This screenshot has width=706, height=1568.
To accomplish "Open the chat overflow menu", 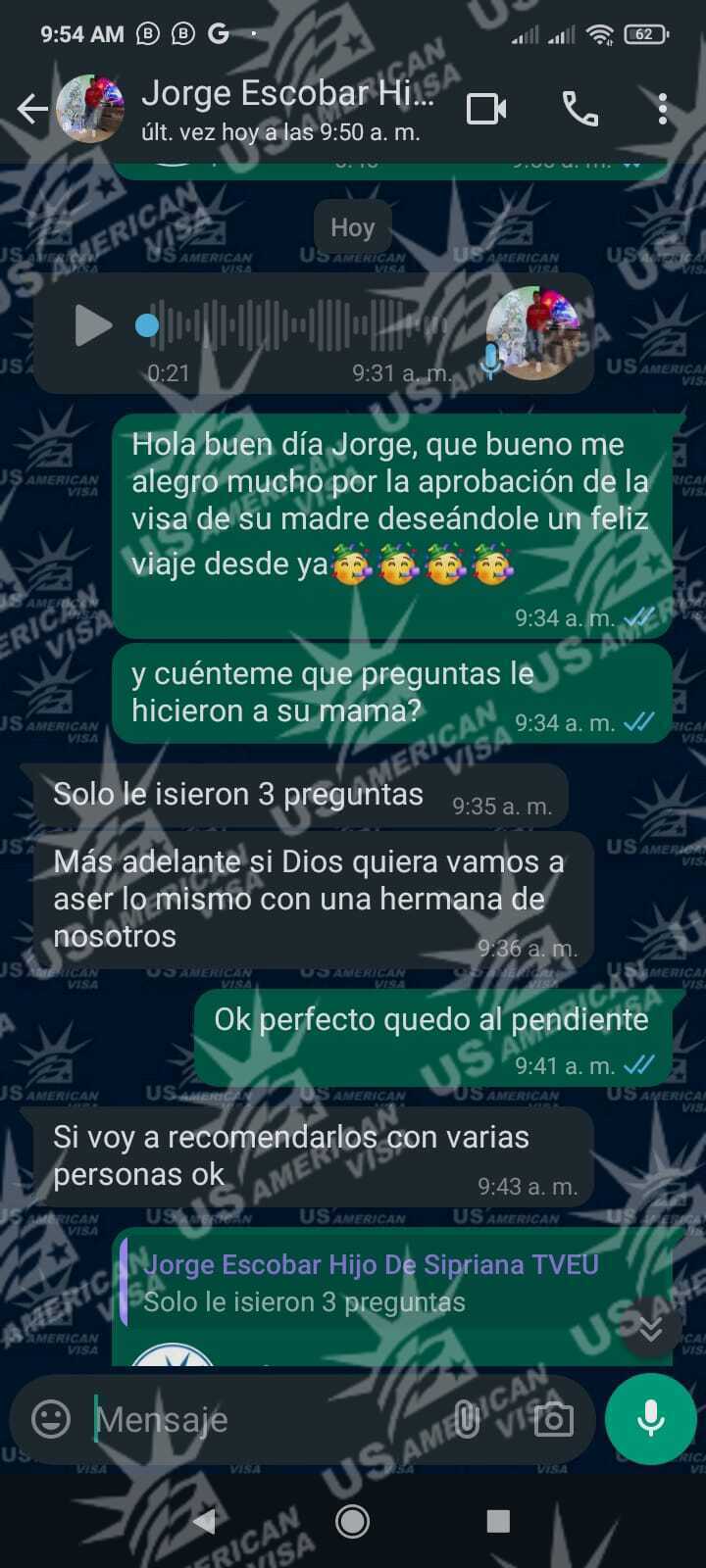I will 663,109.
